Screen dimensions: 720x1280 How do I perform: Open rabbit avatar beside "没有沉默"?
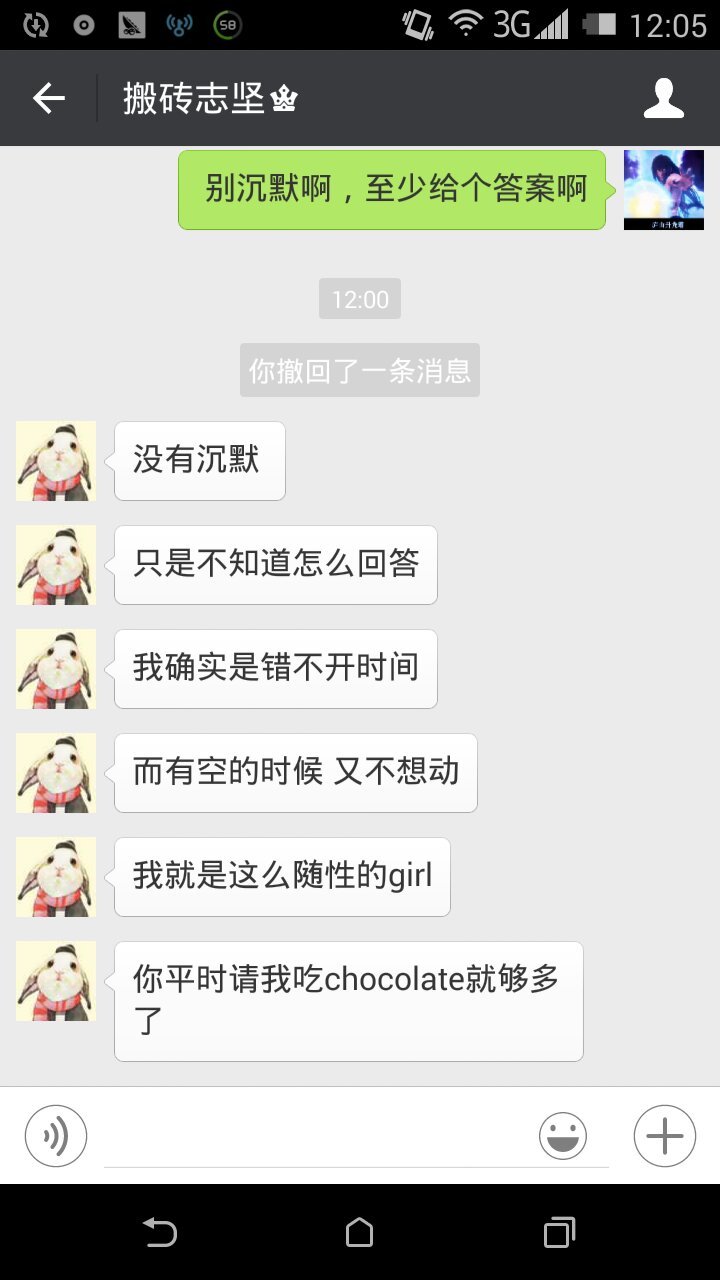click(56, 461)
